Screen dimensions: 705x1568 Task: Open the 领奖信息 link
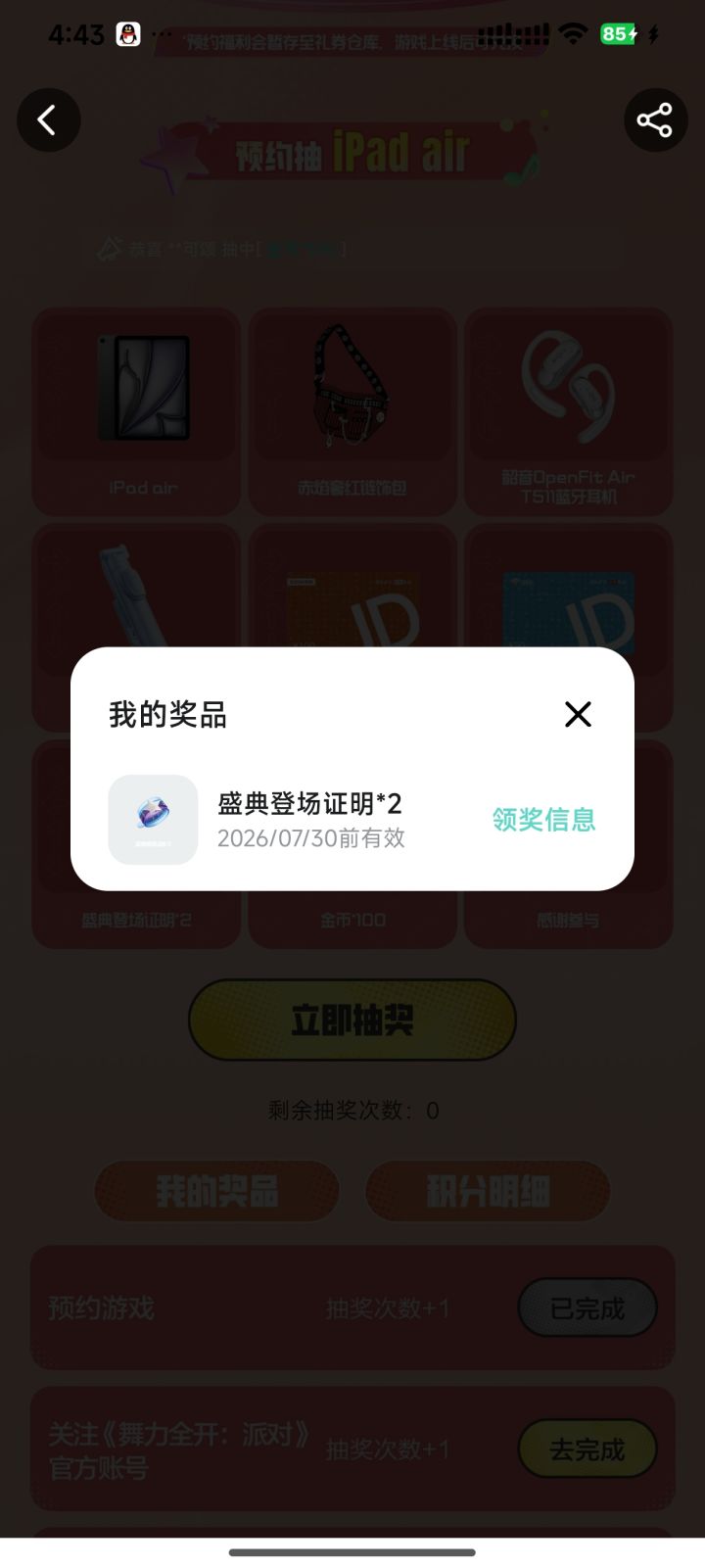point(544,821)
